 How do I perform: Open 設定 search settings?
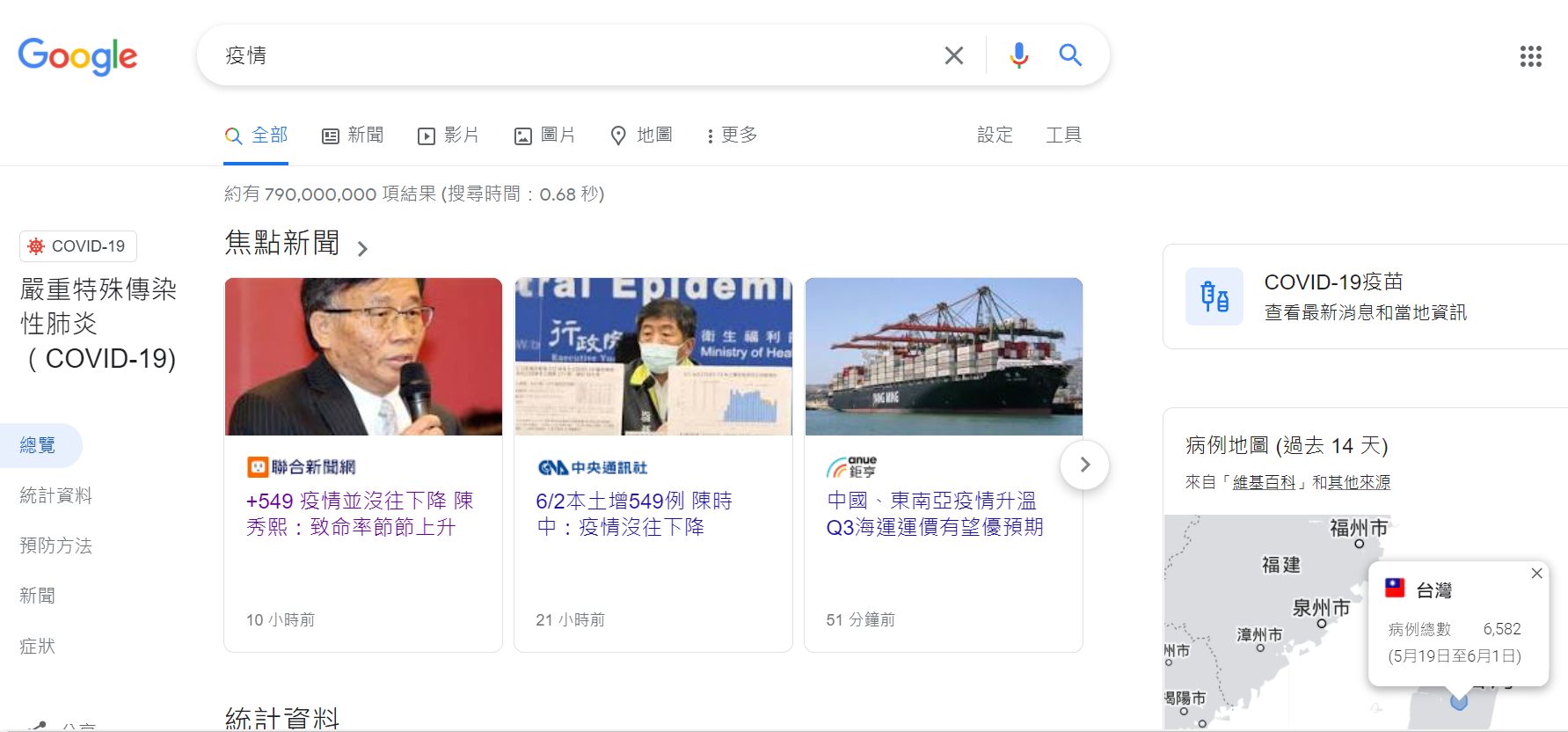click(x=995, y=135)
